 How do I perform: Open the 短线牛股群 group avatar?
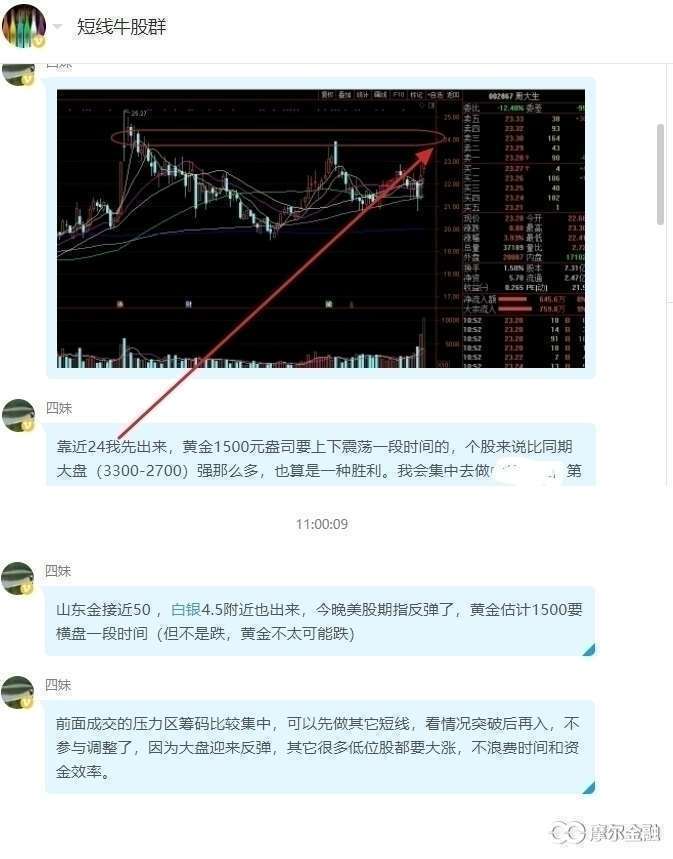(x=23, y=26)
